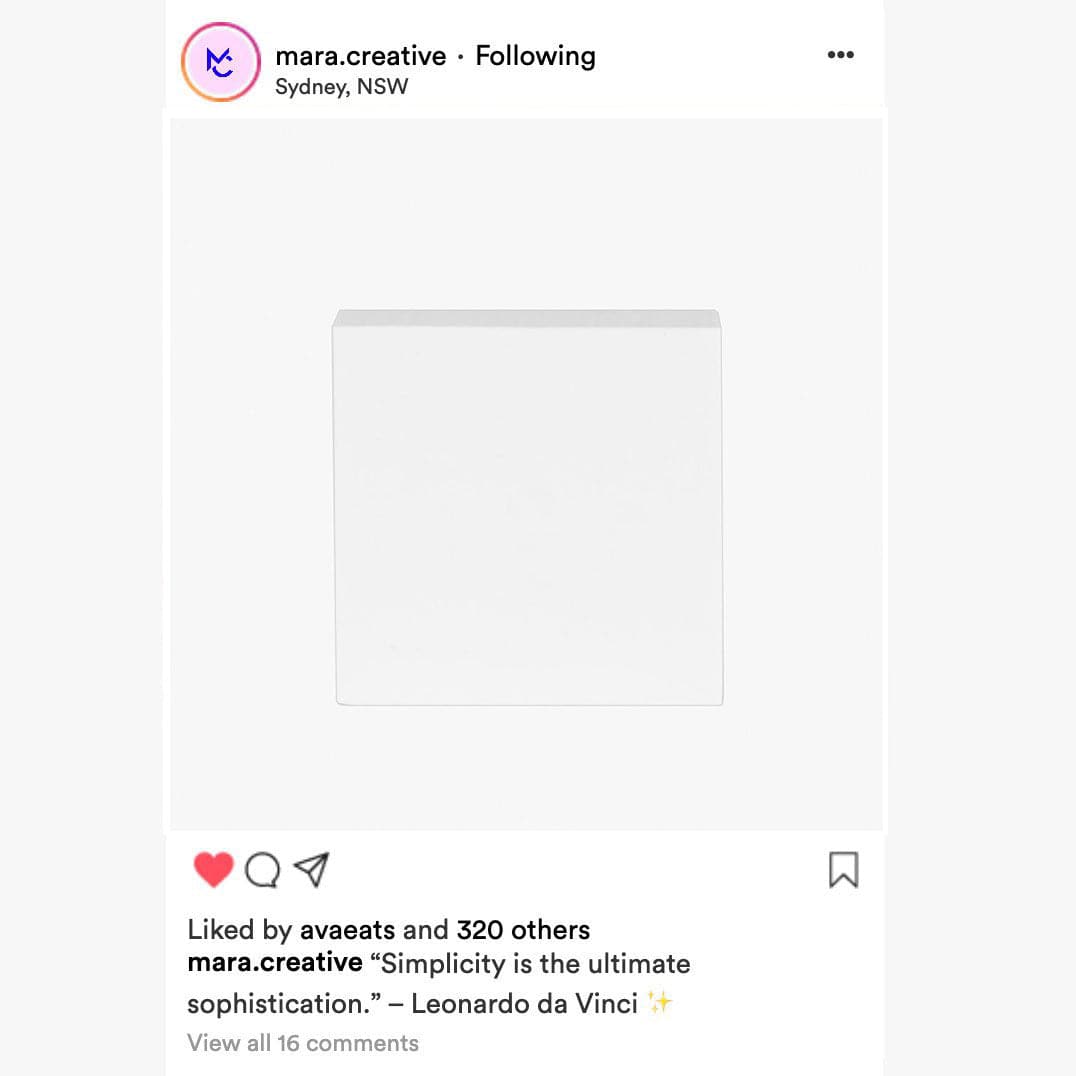Unlike the post via the red heart

click(x=213, y=870)
